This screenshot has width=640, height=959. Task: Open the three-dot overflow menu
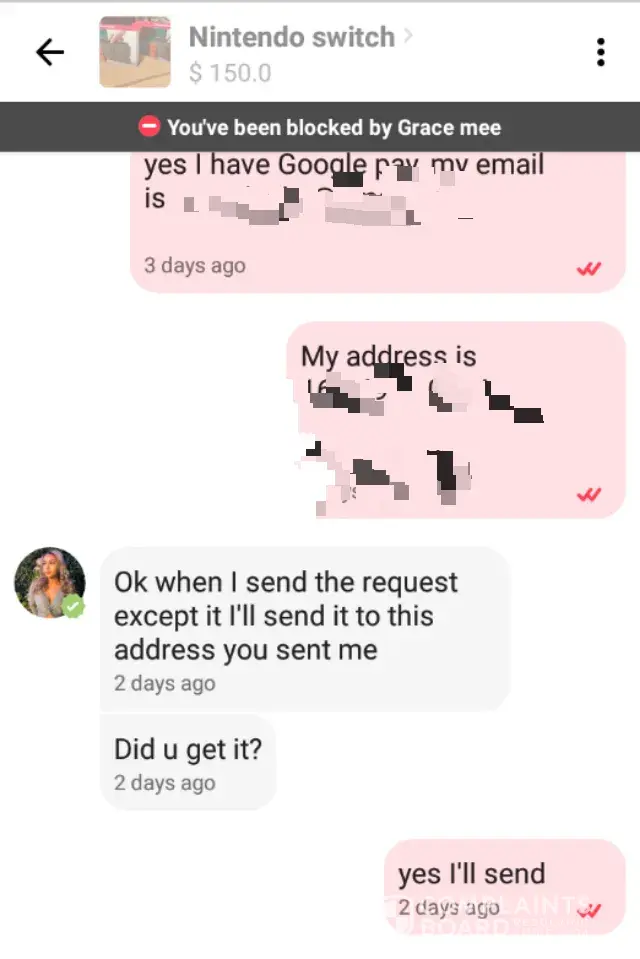(600, 53)
